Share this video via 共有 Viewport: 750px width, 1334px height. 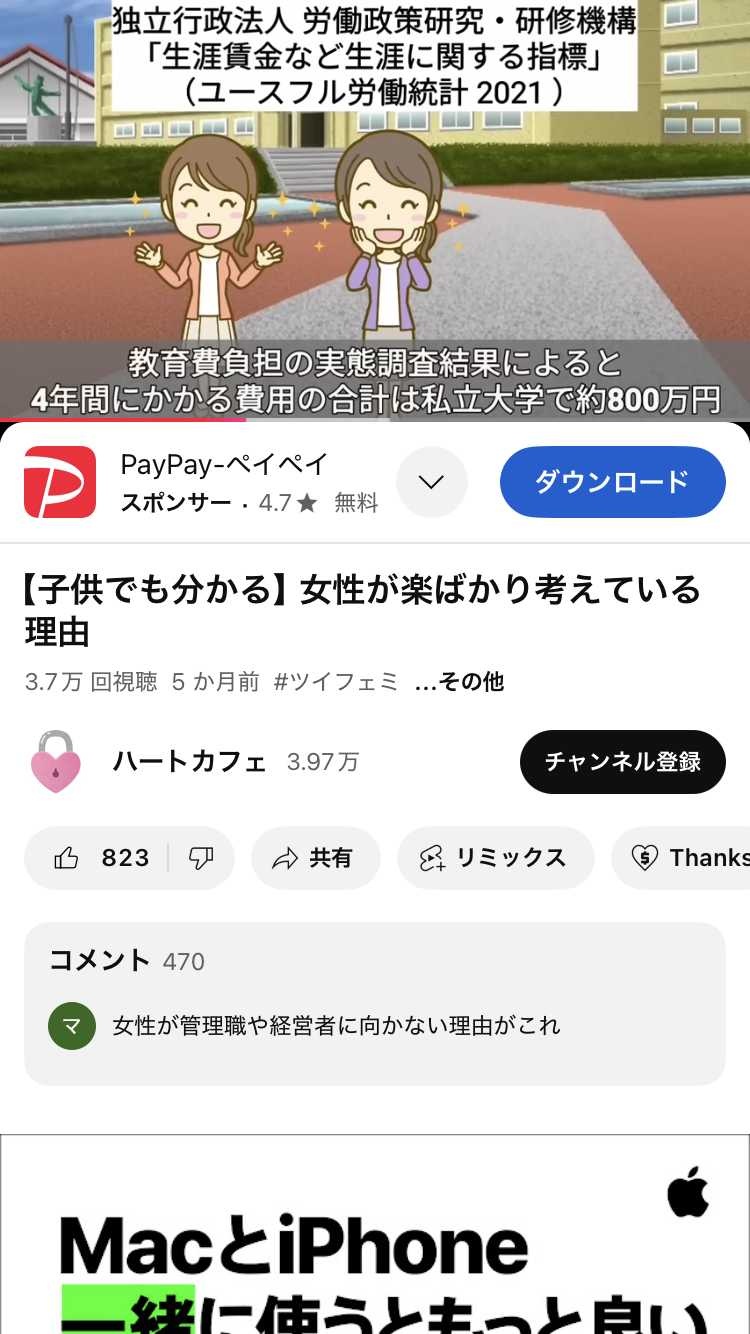pos(315,858)
